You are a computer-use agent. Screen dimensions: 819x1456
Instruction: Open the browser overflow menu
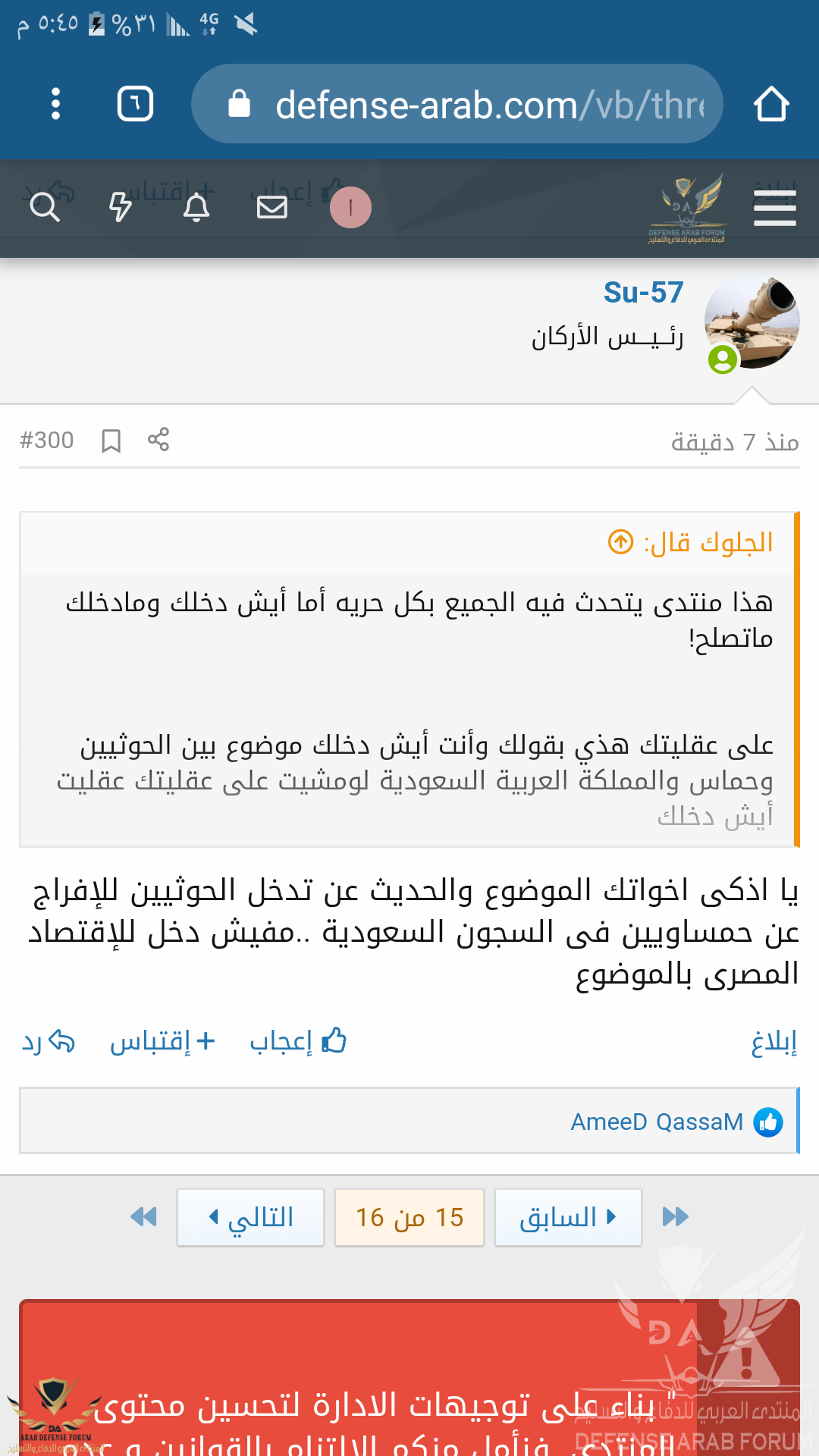(55, 104)
